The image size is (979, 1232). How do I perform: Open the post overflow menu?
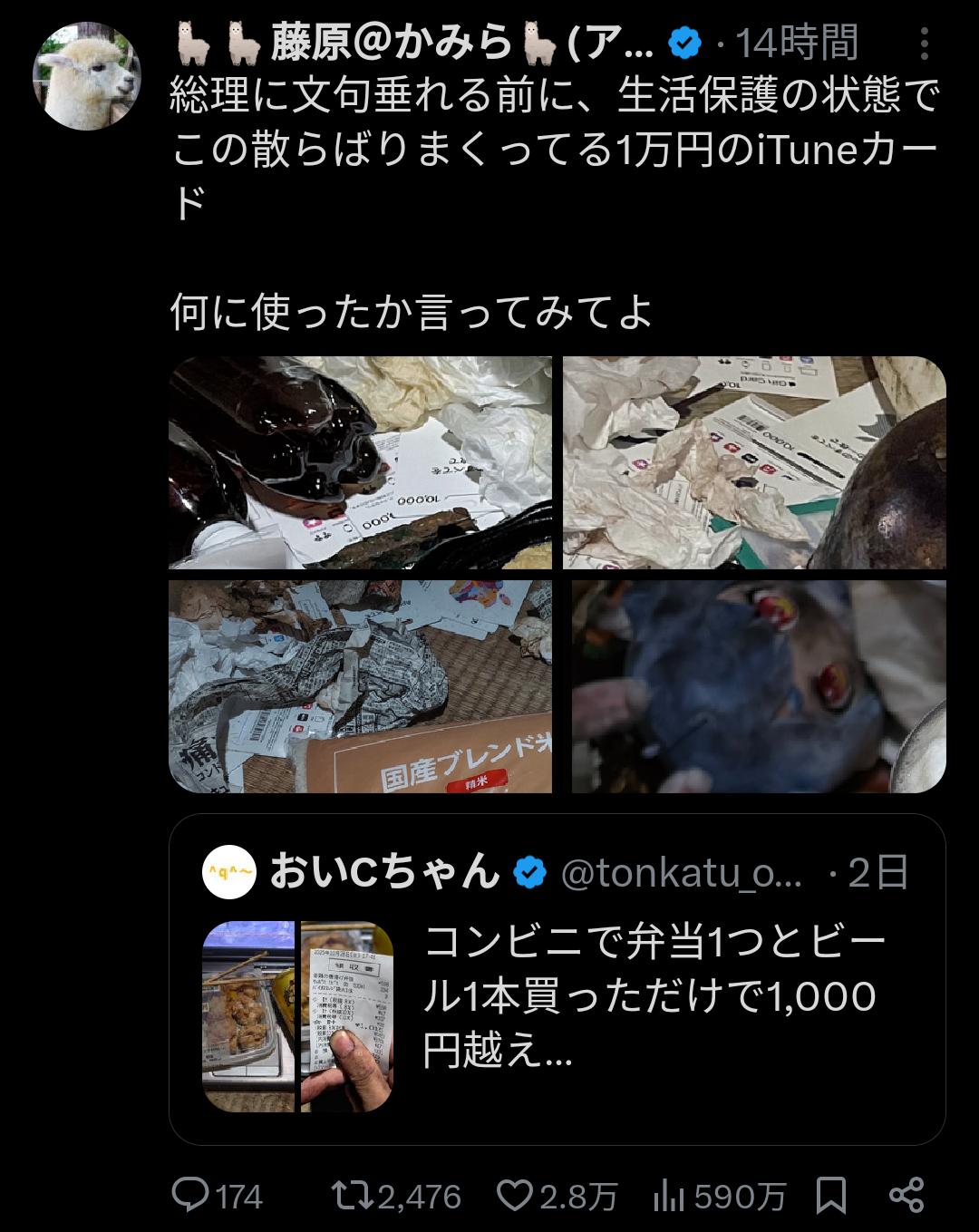[x=924, y=44]
